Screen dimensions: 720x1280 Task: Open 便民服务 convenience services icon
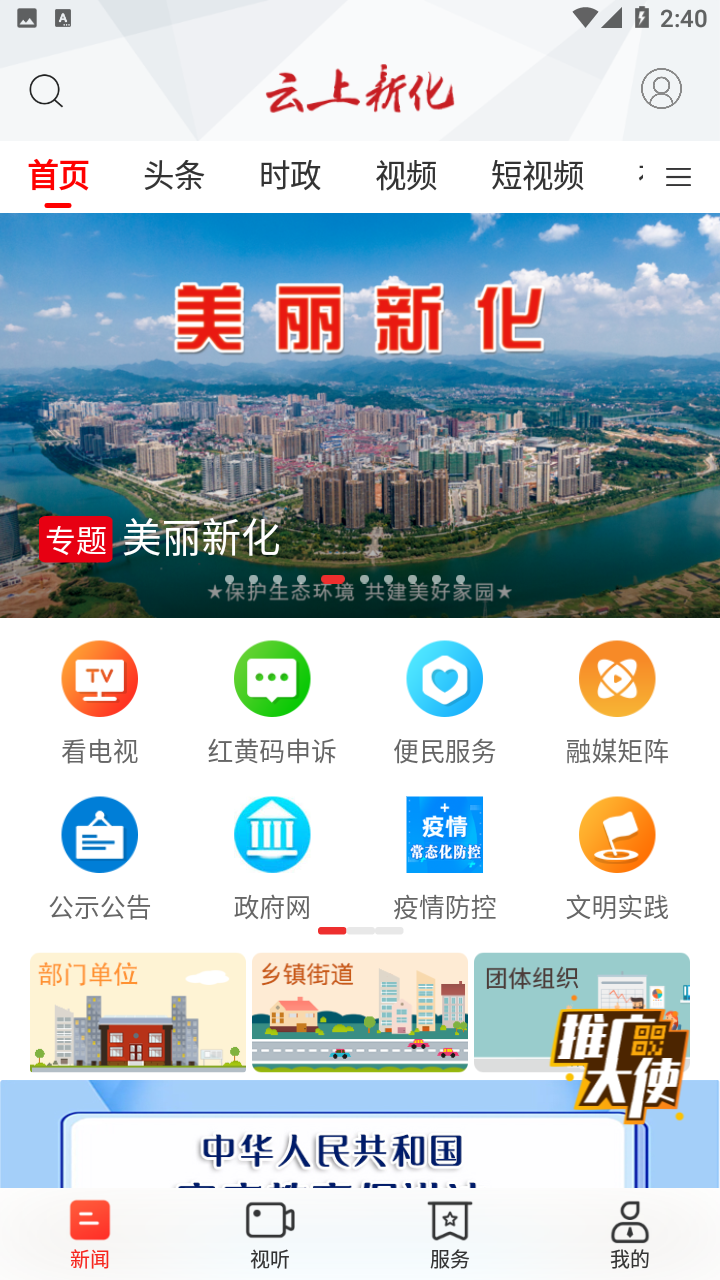(x=444, y=678)
